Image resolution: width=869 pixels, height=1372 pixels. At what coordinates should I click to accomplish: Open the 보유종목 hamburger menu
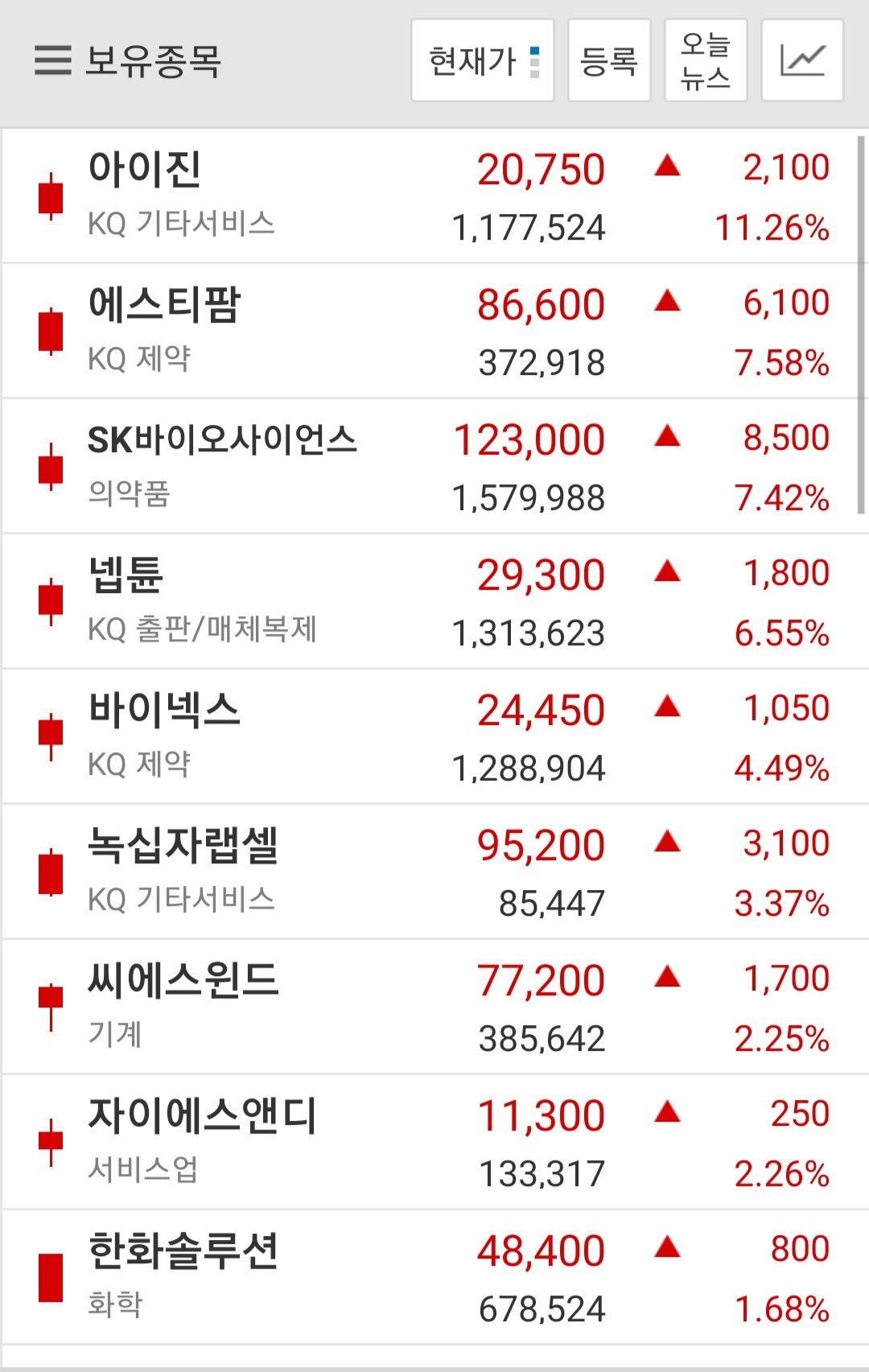(53, 60)
